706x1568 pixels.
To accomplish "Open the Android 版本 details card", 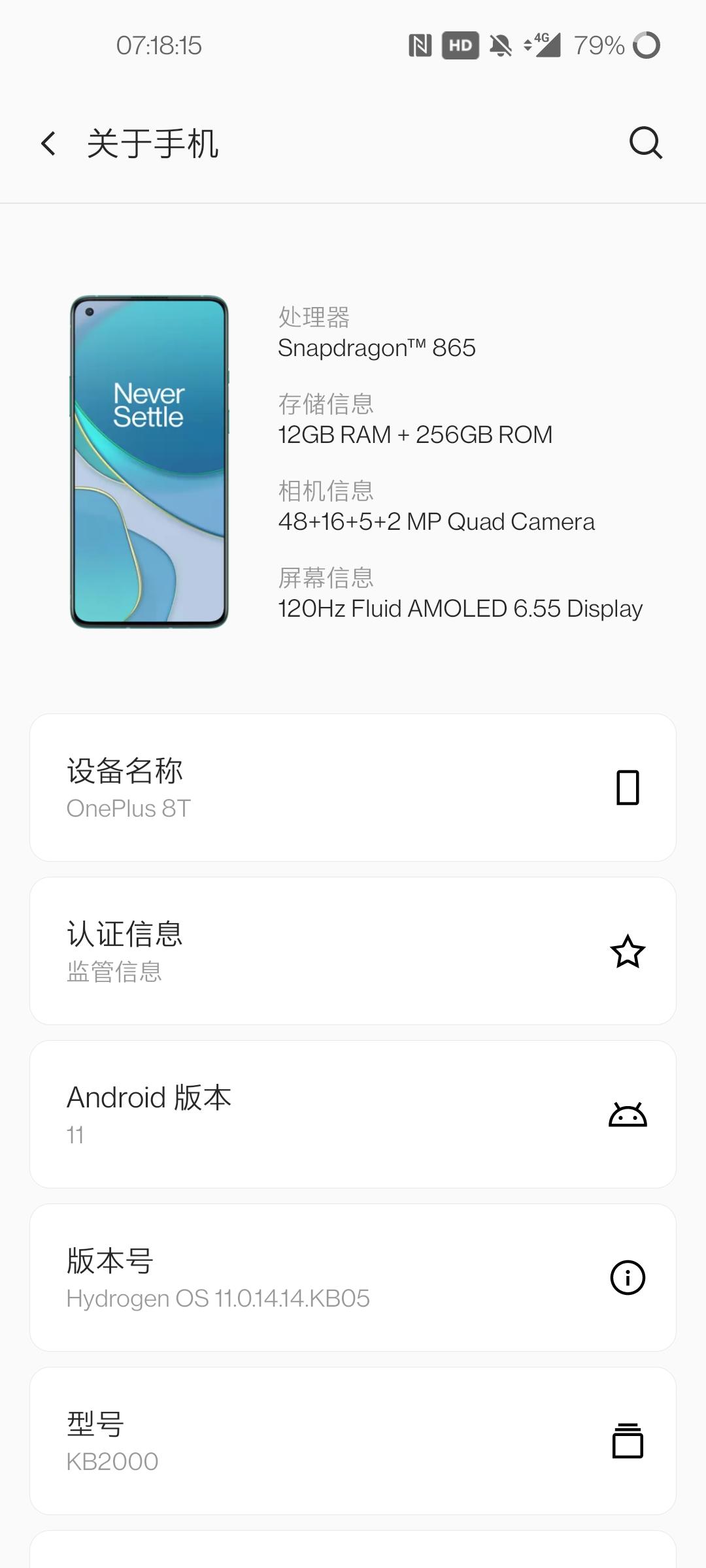I will (x=261, y=1114).
